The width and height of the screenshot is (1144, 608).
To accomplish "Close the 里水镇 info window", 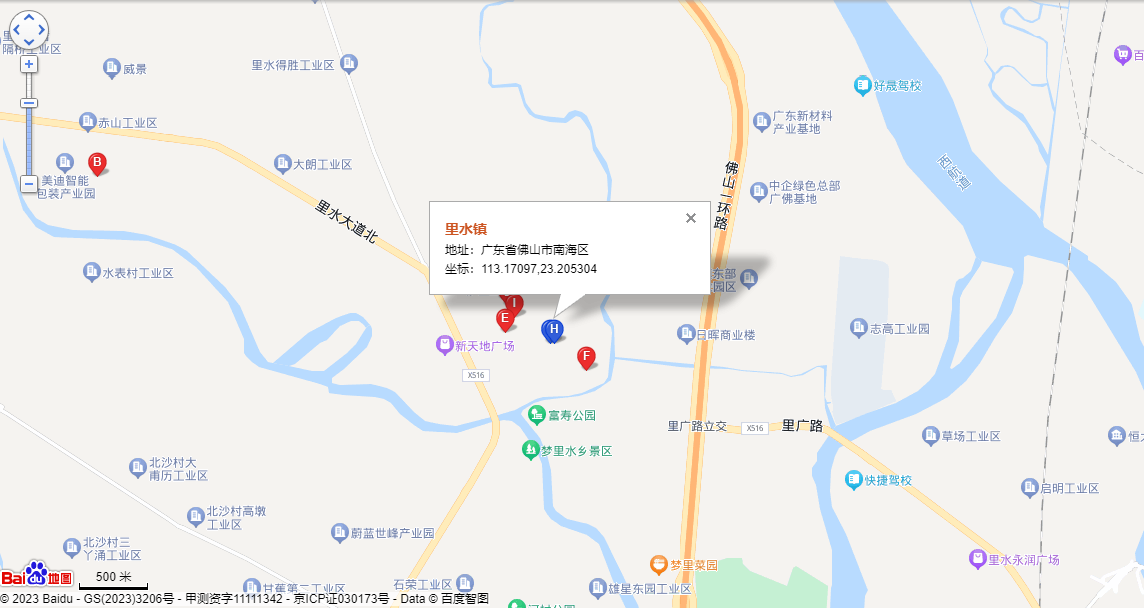I will pos(690,218).
